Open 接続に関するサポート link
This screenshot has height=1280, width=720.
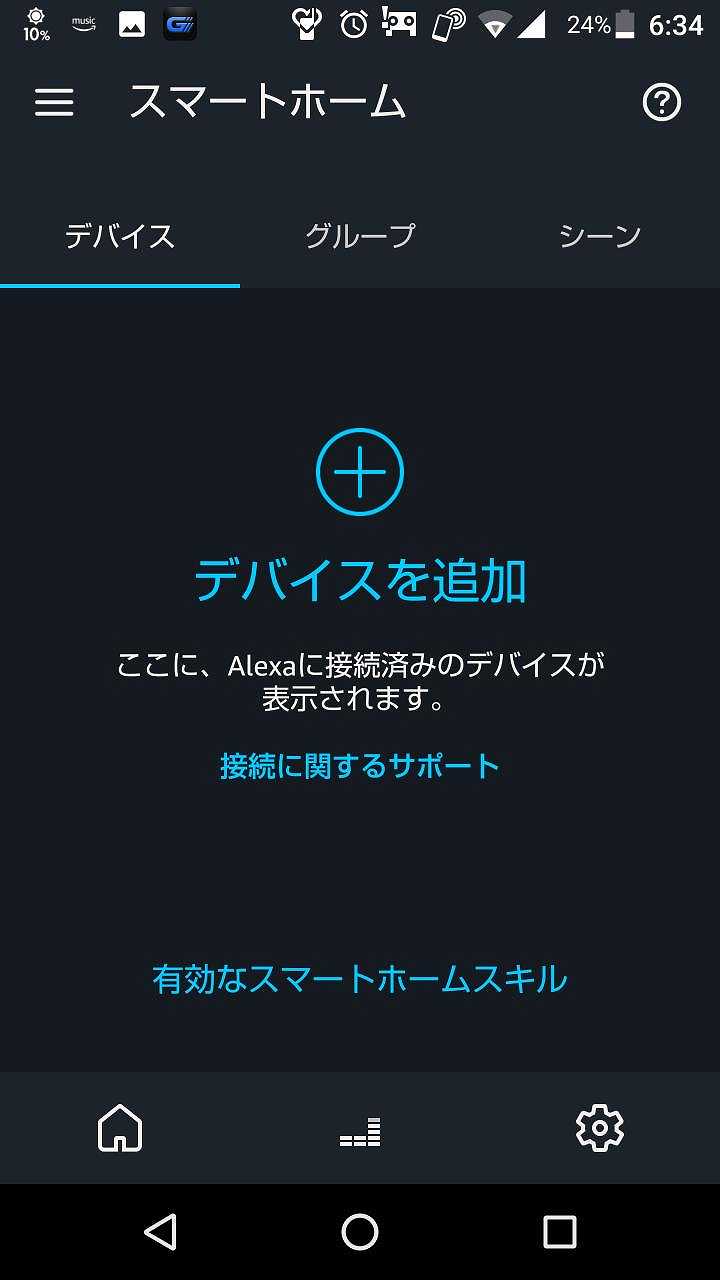(x=360, y=766)
